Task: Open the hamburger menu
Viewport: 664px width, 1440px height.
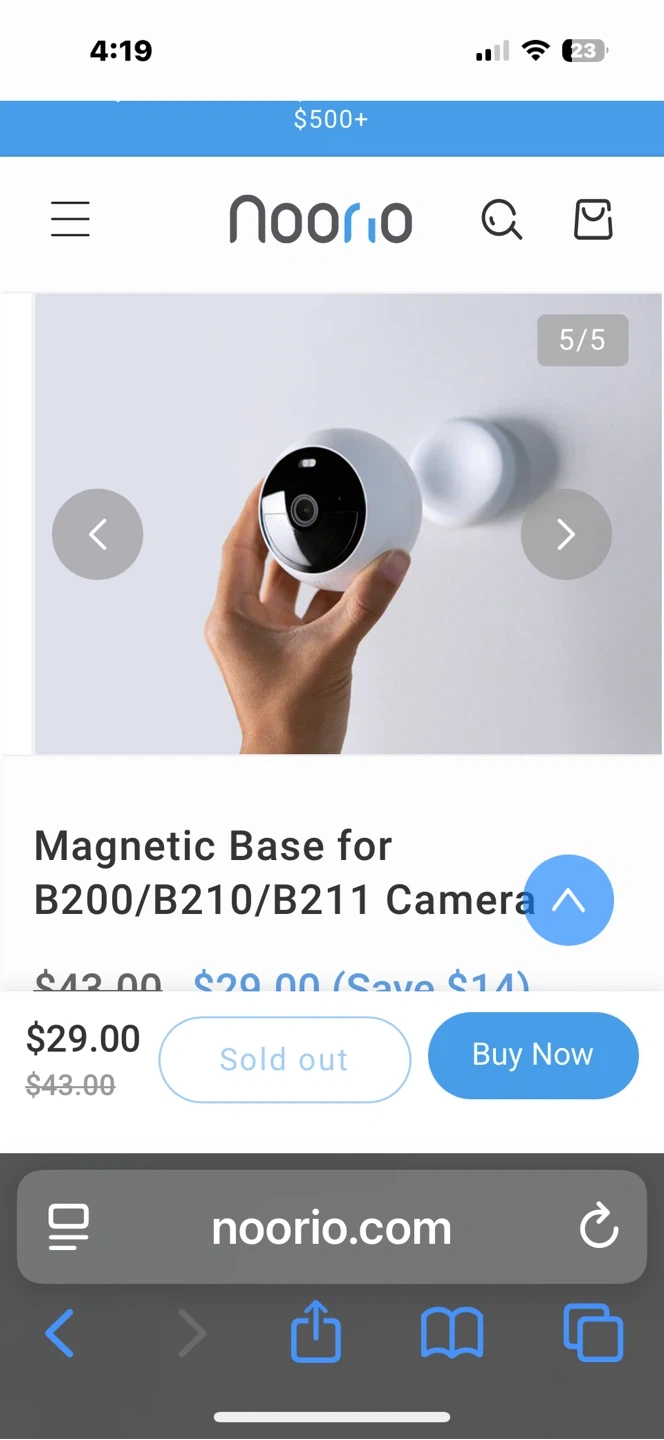Action: coord(70,219)
